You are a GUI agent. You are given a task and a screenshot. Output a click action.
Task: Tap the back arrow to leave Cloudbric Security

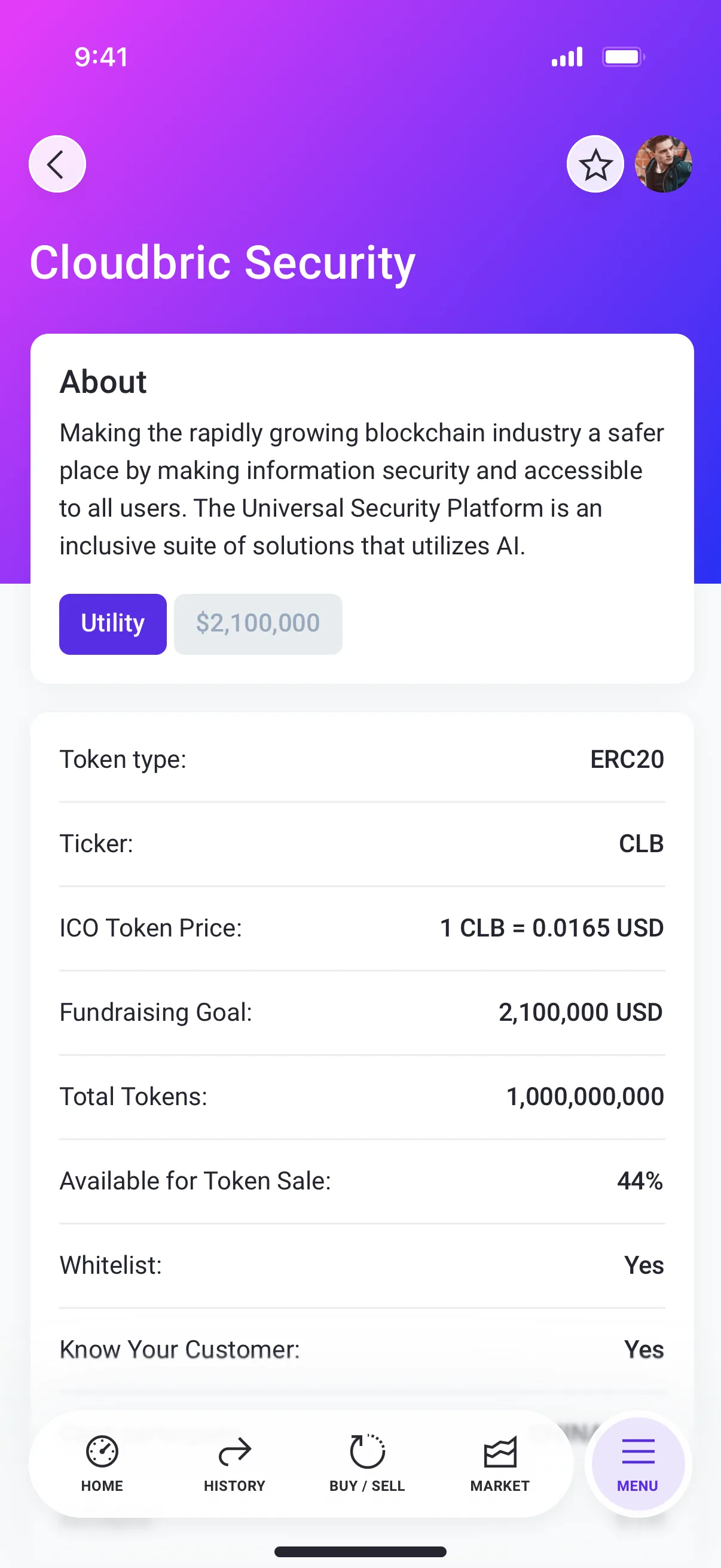click(57, 164)
